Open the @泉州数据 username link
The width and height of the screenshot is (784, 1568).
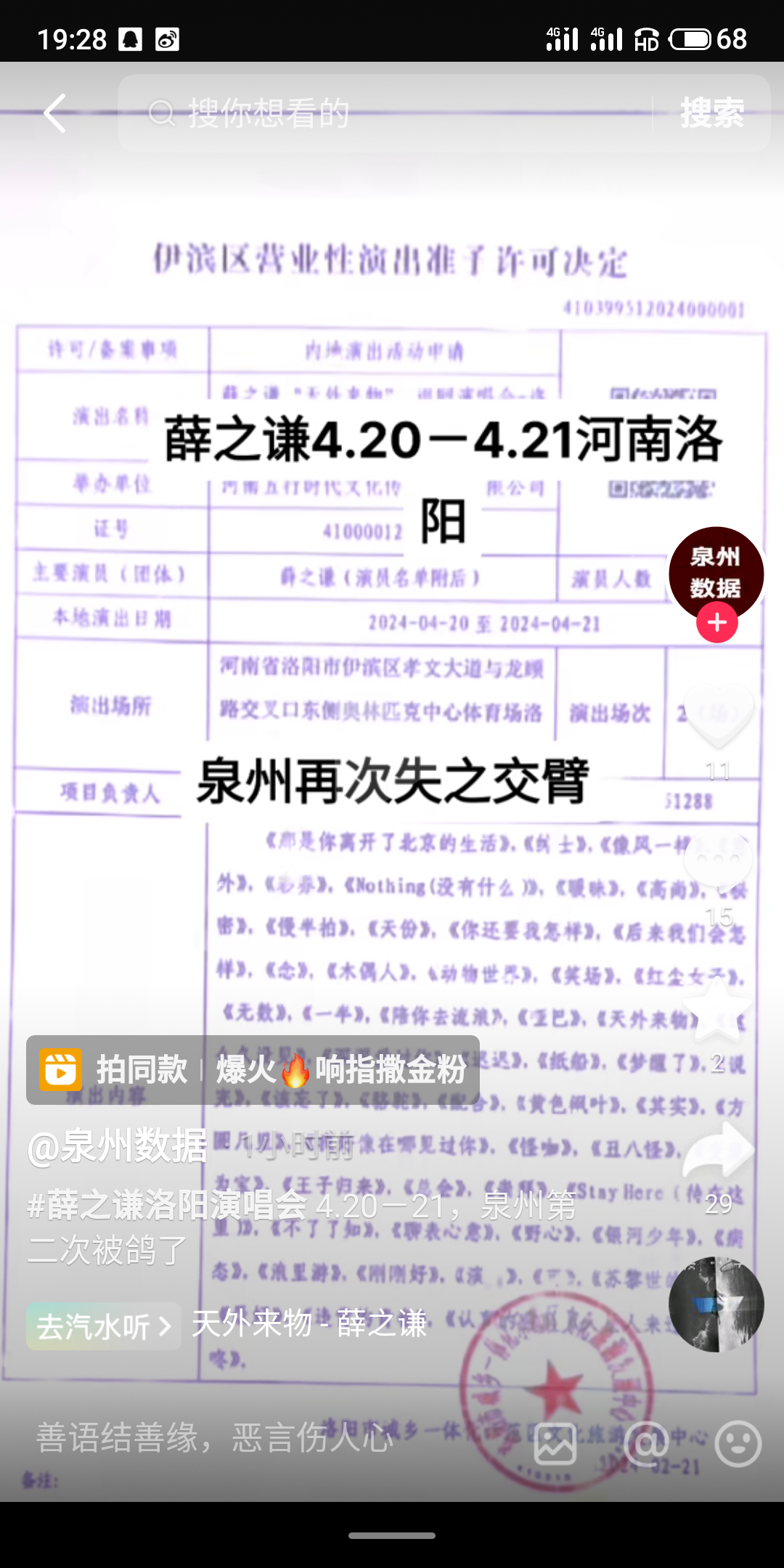click(x=118, y=1146)
